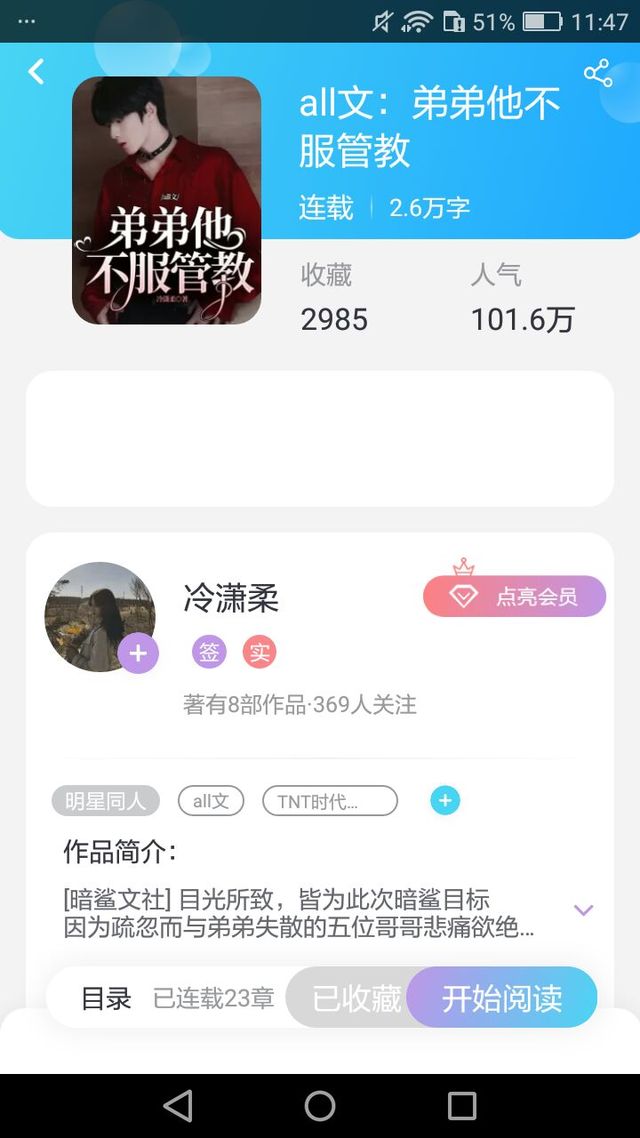Image resolution: width=640 pixels, height=1138 pixels.
Task: Open author 冷潇柔's profile
Action: [x=231, y=599]
